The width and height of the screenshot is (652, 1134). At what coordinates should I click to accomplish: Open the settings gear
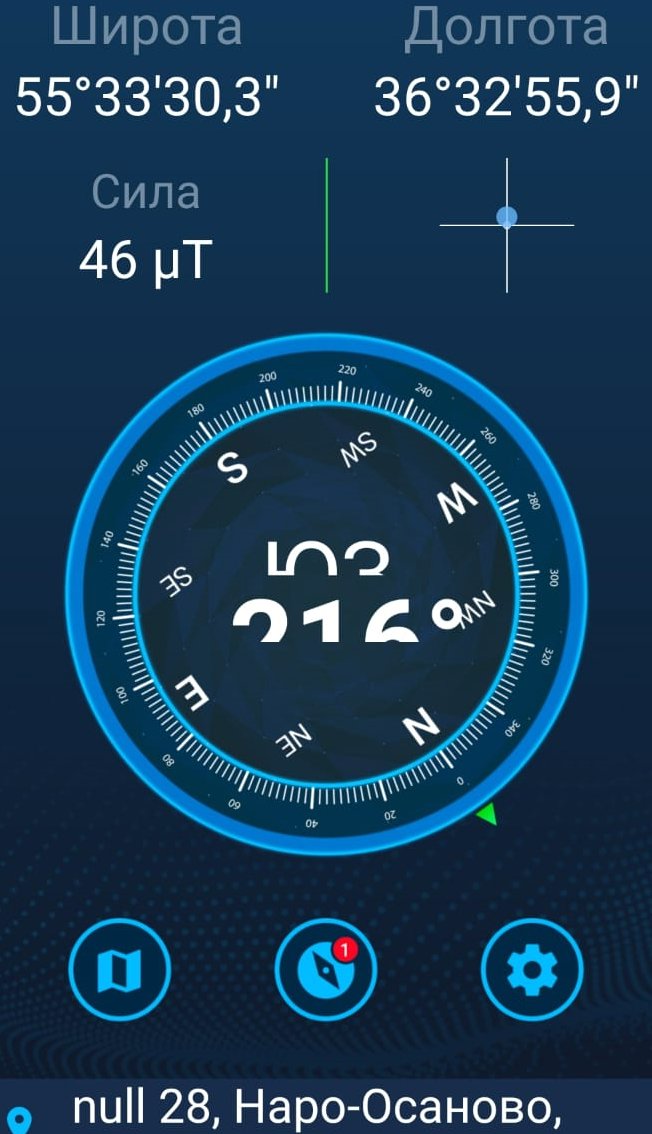(532, 969)
